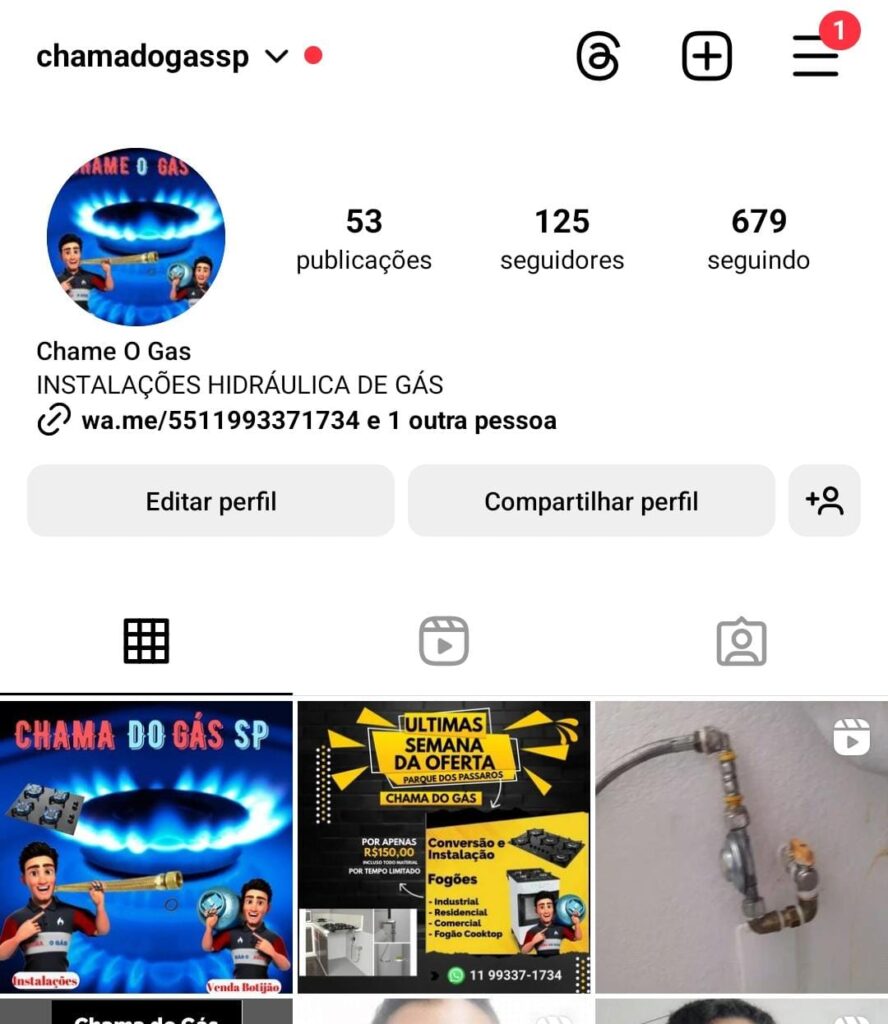Open the gas pipe regulator reel
Viewport: 888px width, 1024px height.
click(x=741, y=846)
